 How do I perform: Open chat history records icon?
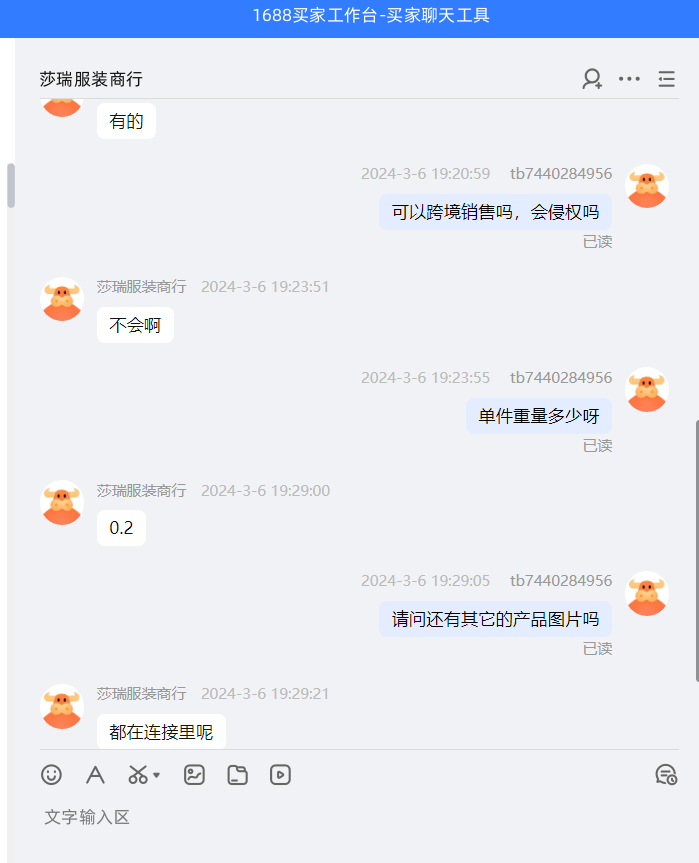pyautogui.click(x=666, y=774)
